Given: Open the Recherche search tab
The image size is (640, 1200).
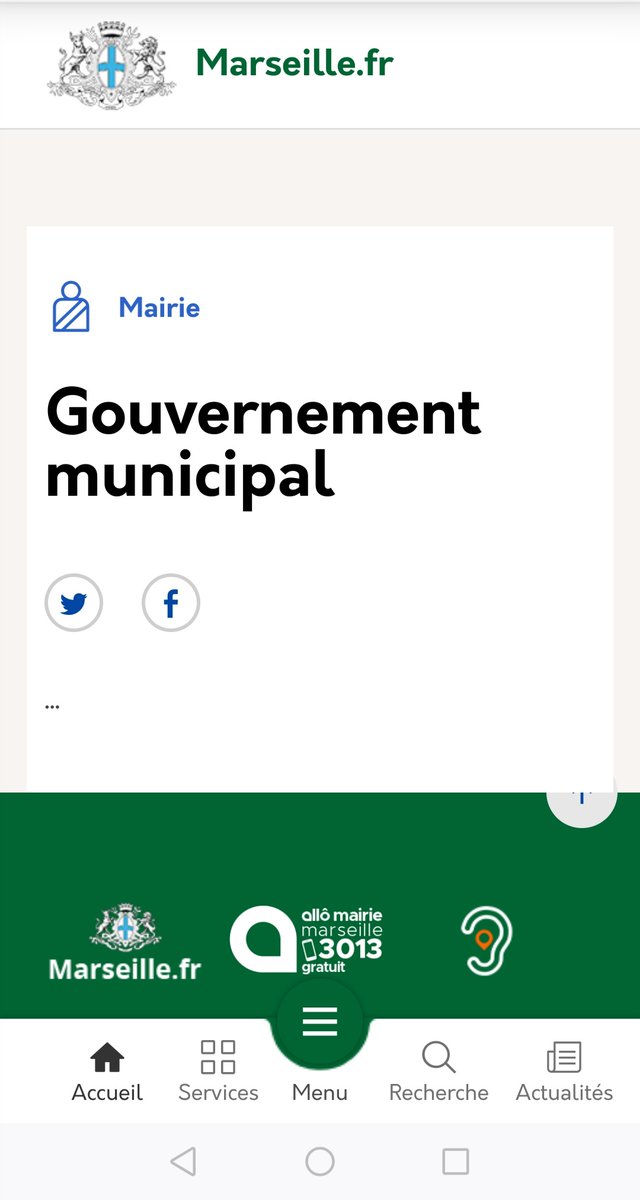Looking at the screenshot, I should pyautogui.click(x=438, y=1071).
